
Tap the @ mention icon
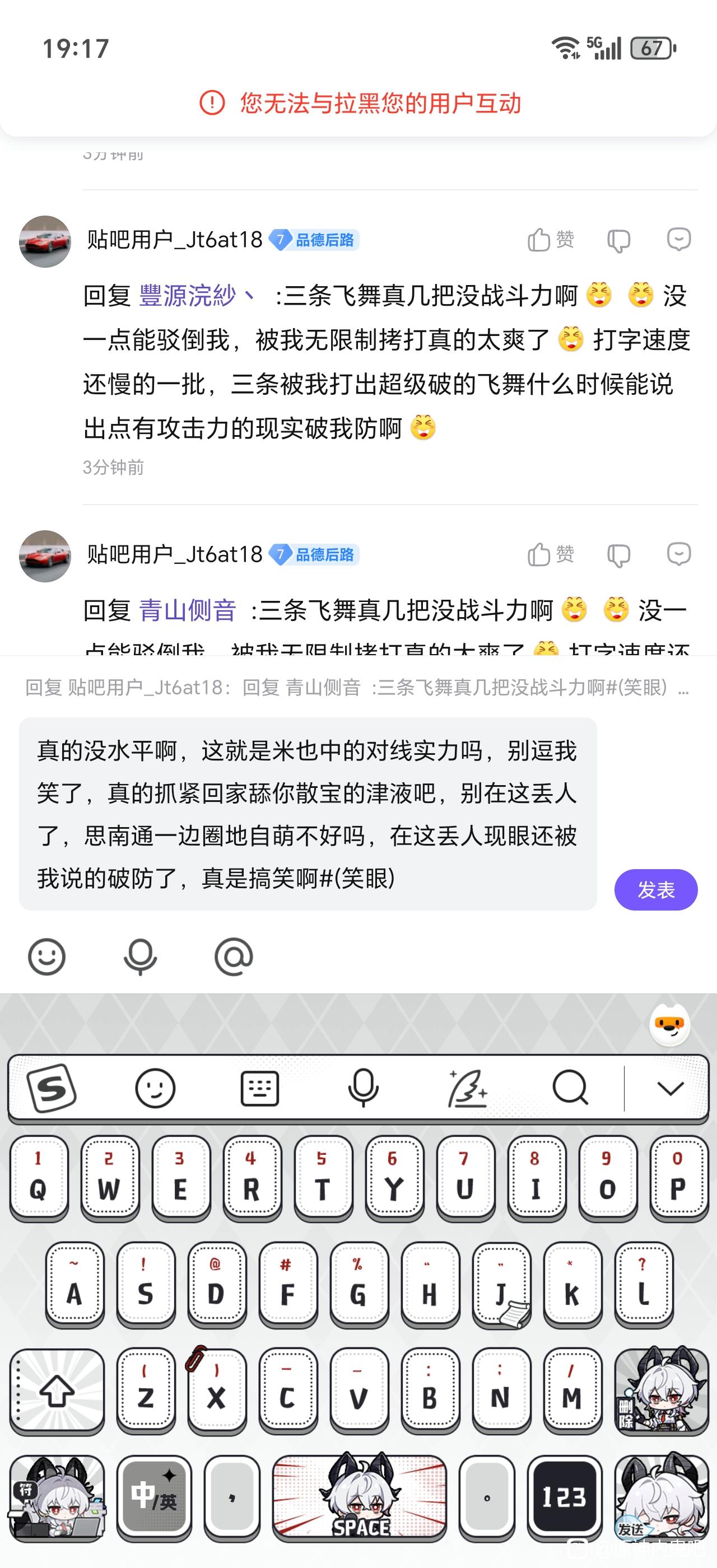click(234, 957)
